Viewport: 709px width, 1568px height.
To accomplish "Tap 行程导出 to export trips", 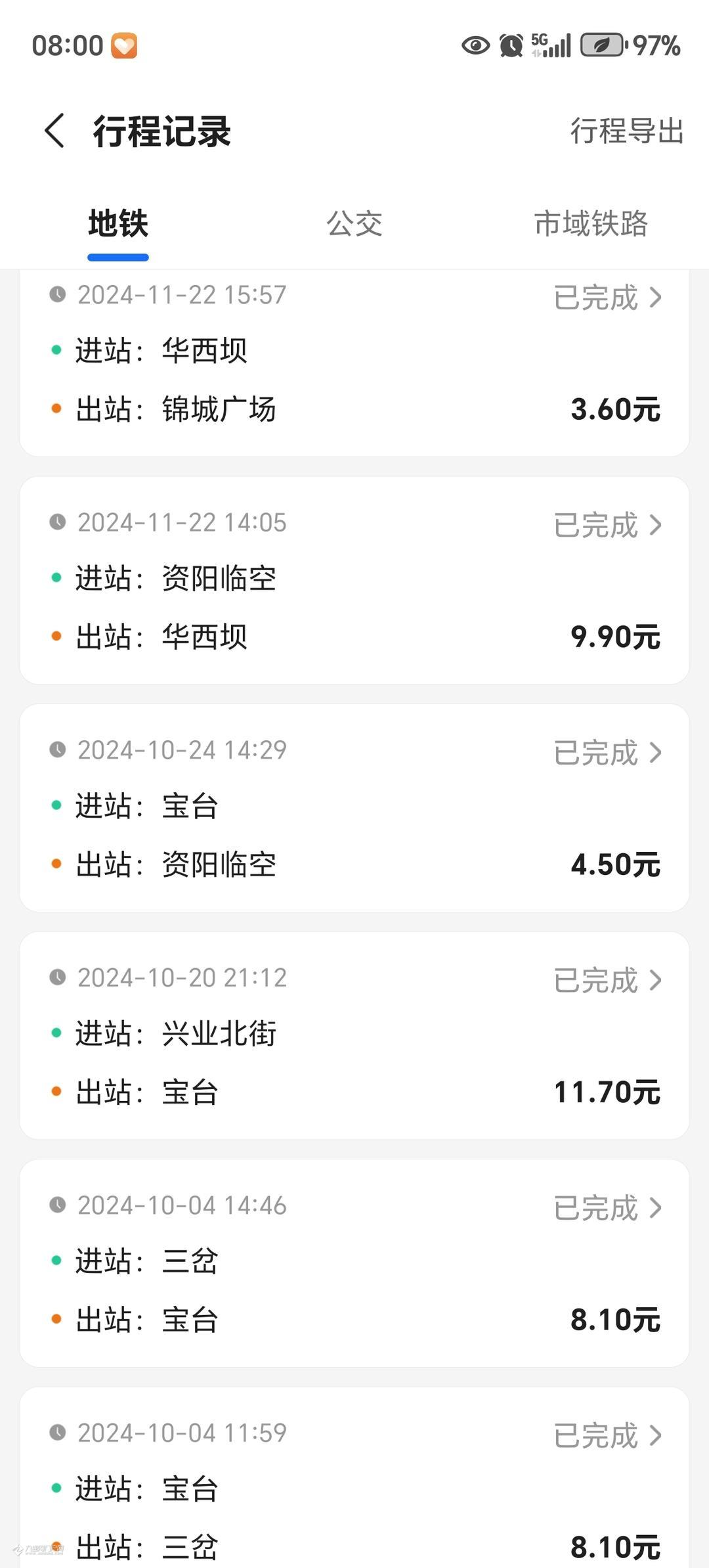I will 626,131.
